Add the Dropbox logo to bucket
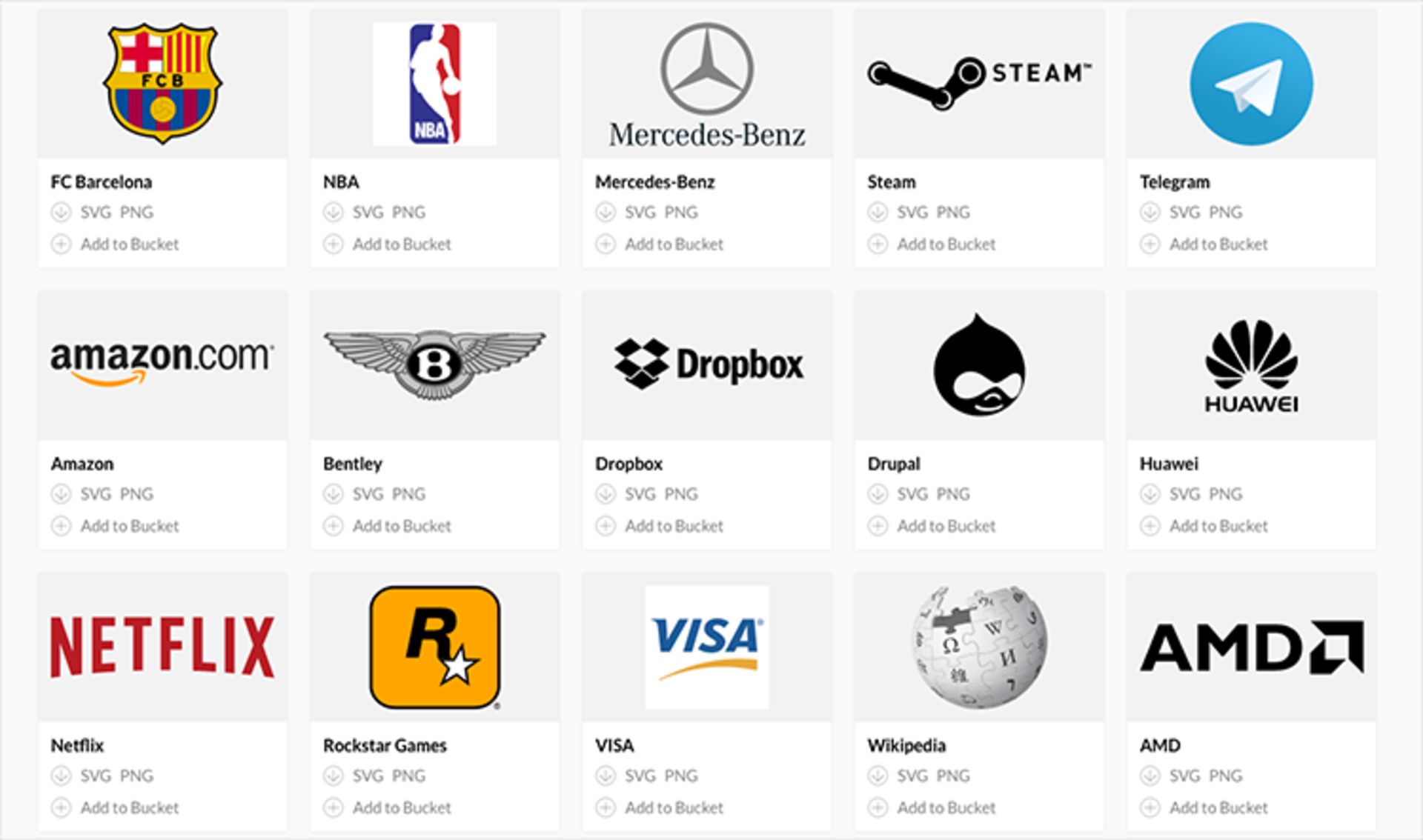 [x=674, y=526]
